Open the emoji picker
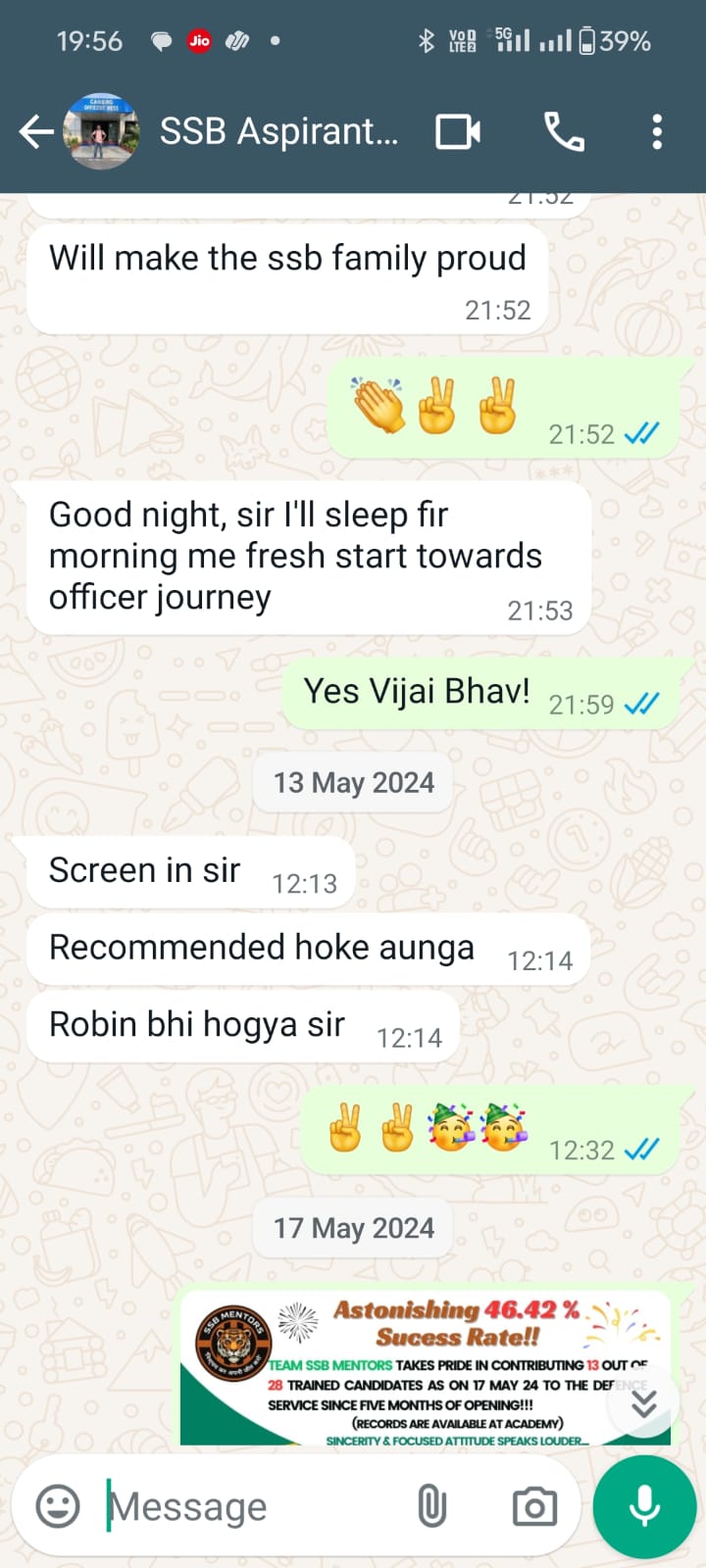The image size is (706, 1568). click(x=58, y=1505)
